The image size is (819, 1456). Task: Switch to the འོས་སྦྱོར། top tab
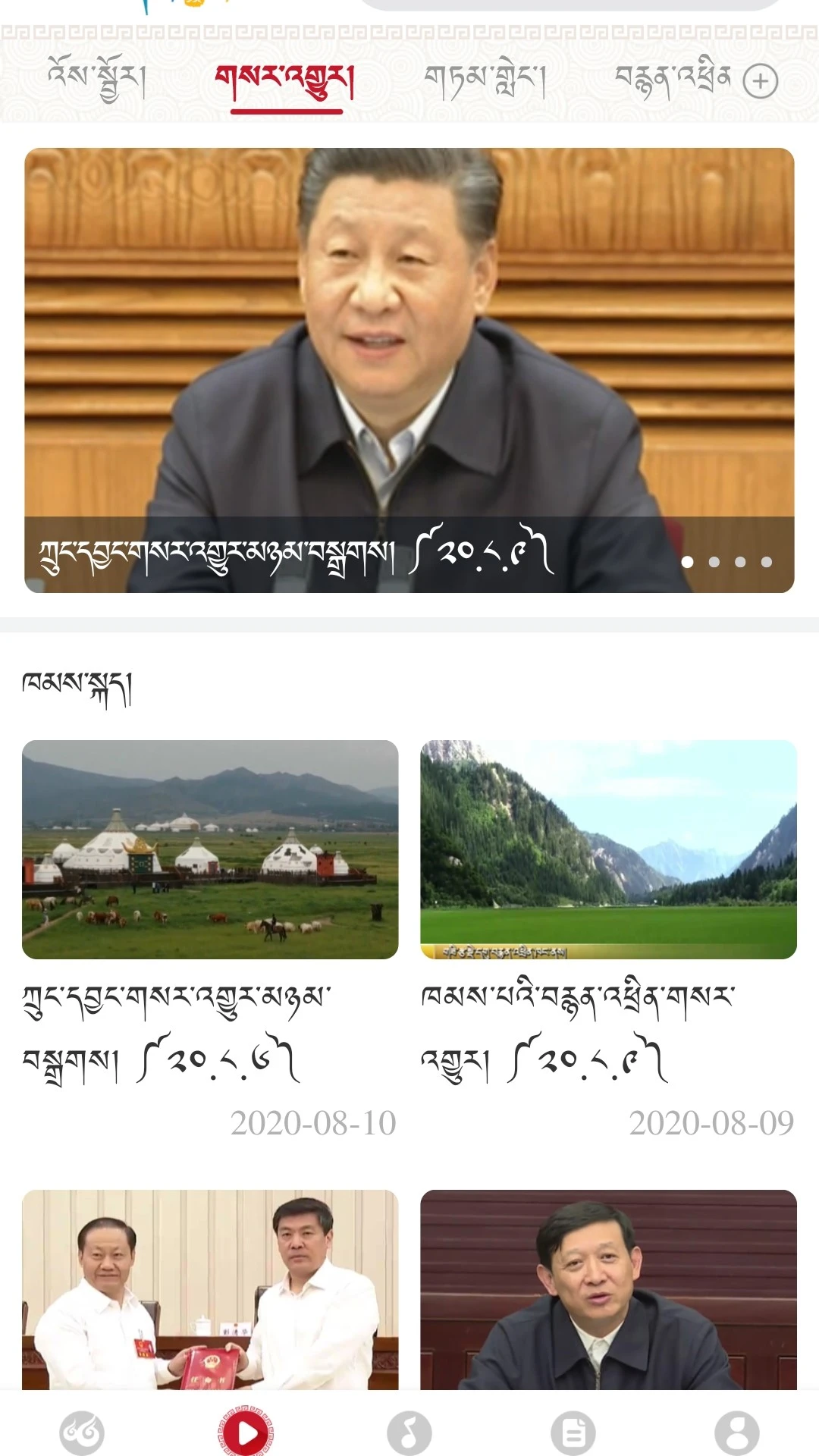(x=96, y=79)
